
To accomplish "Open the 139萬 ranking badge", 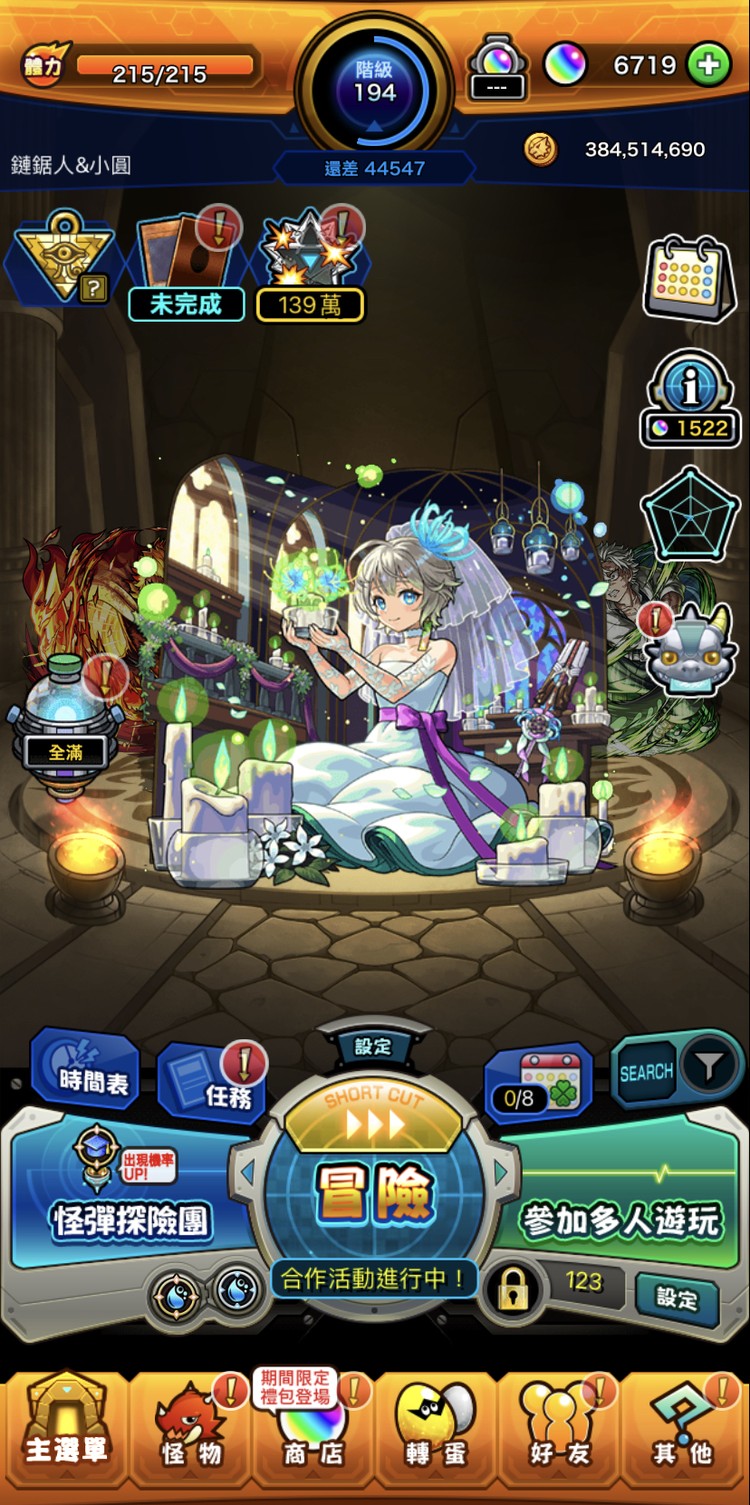I will coord(310,266).
